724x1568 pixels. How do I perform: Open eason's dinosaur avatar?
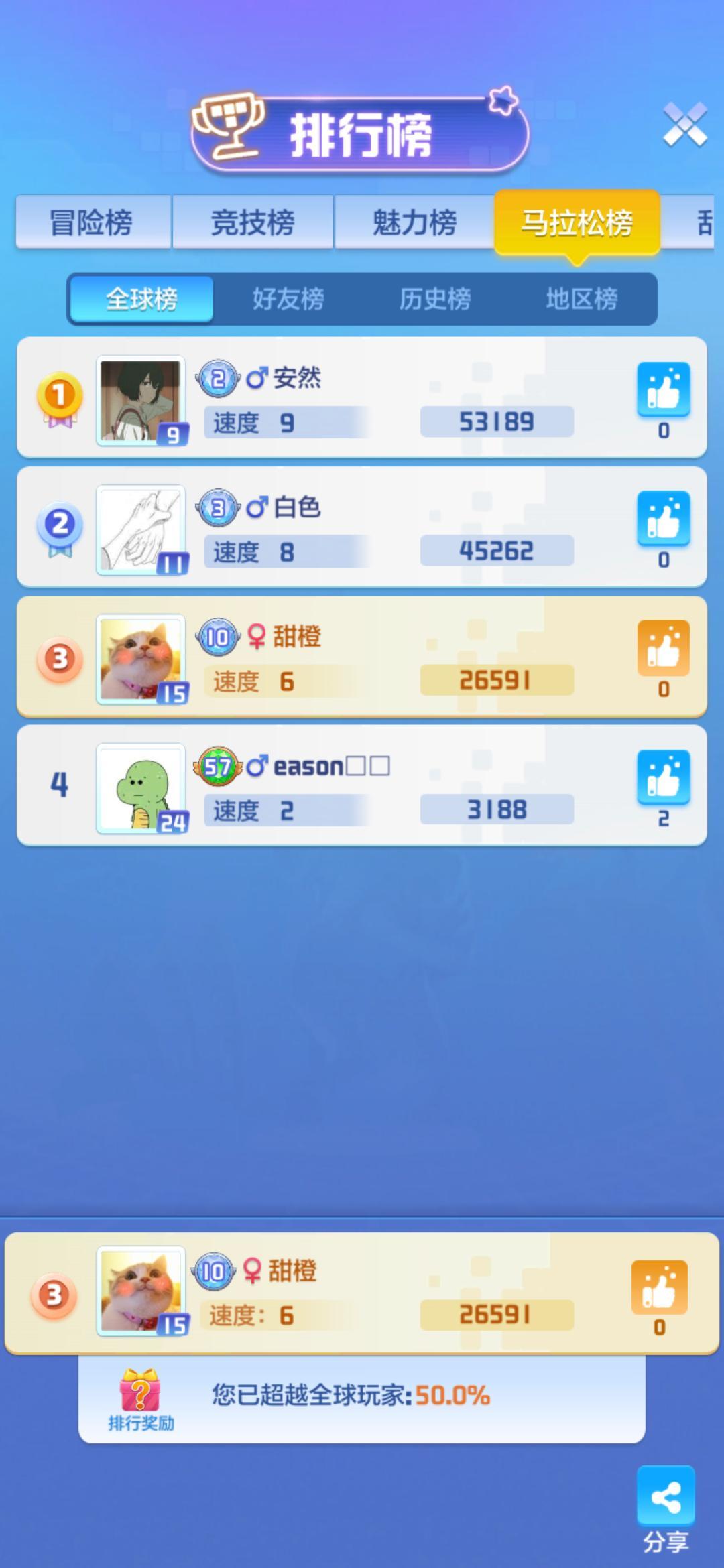click(141, 789)
